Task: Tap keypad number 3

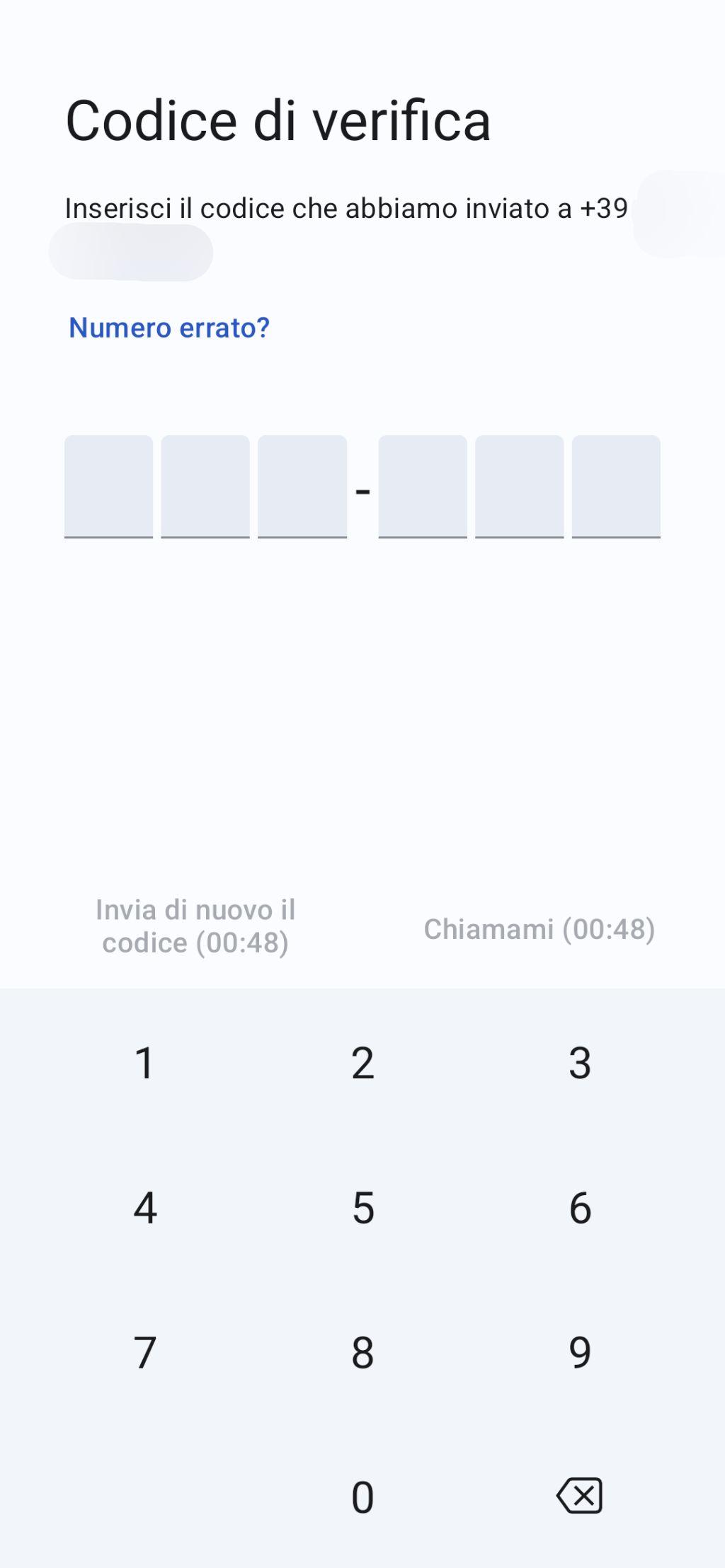Action: (x=580, y=1063)
